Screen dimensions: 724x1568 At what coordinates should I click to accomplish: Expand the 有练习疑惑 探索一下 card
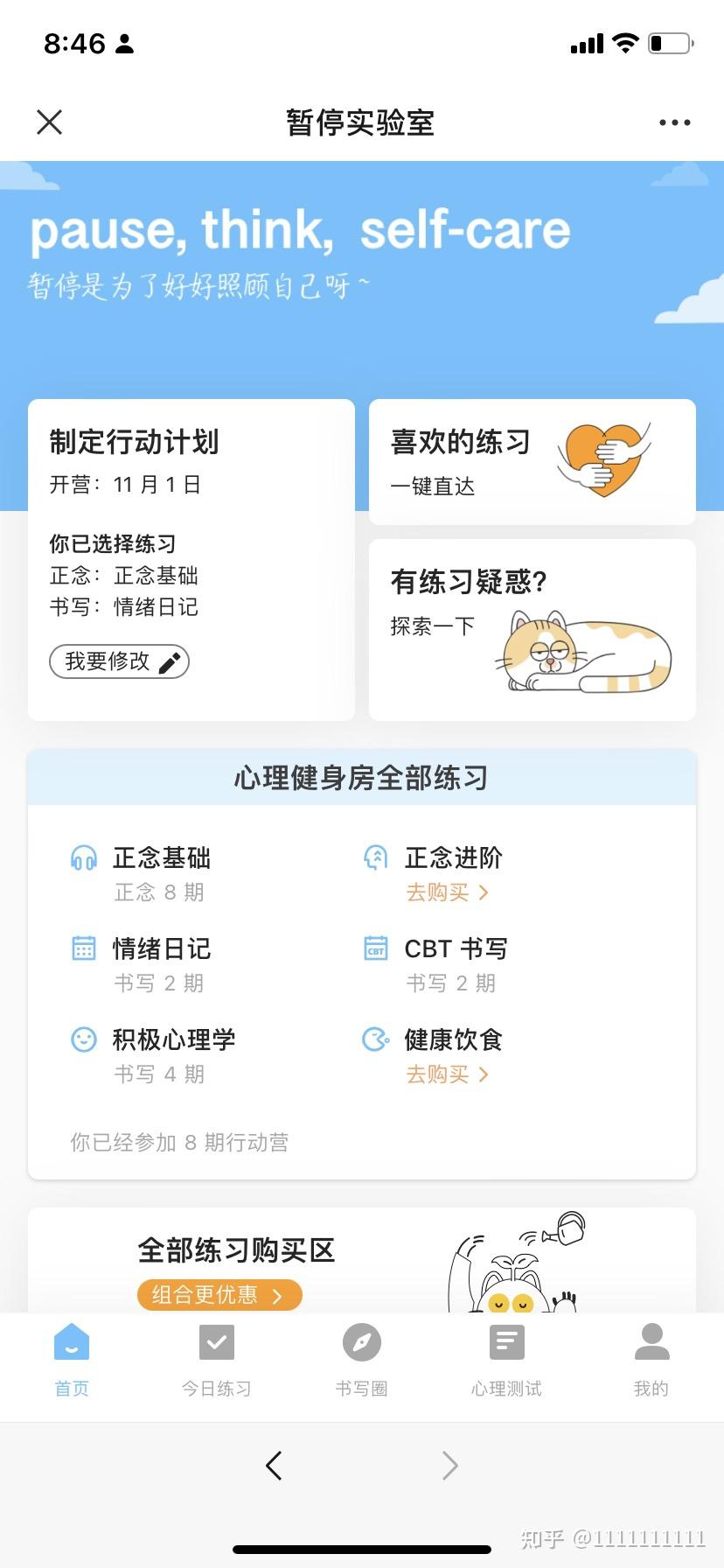[x=532, y=628]
